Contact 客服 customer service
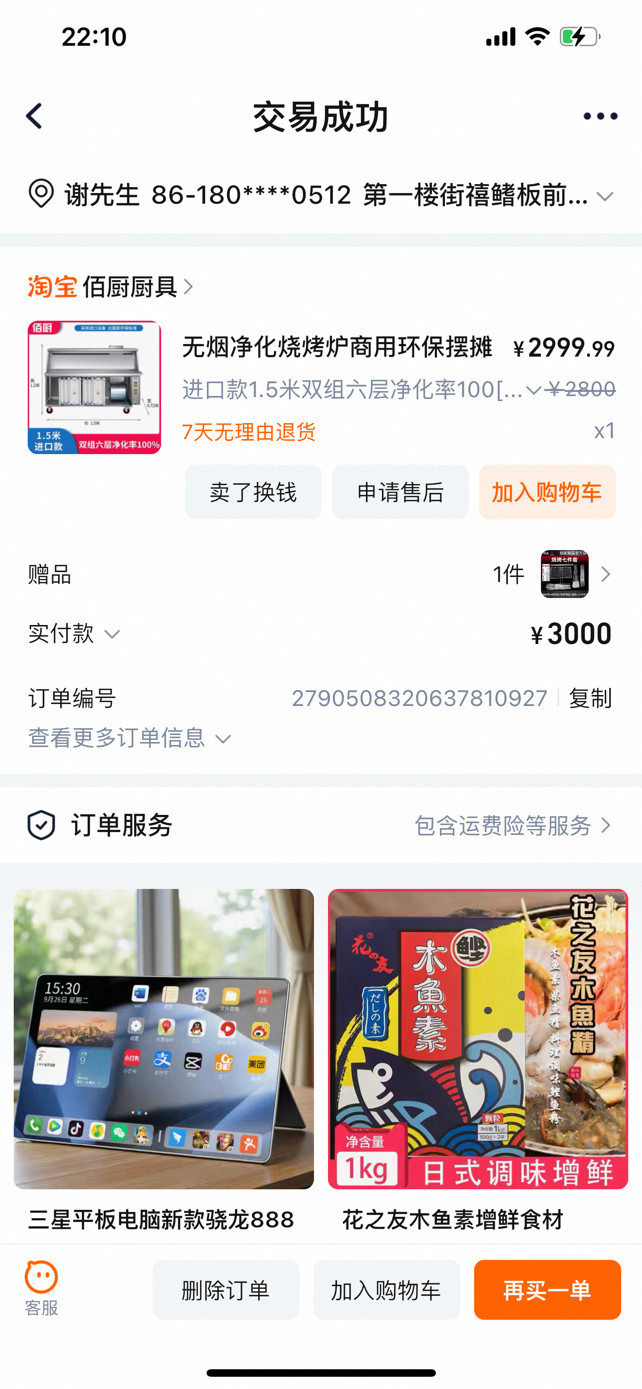 tap(42, 1288)
